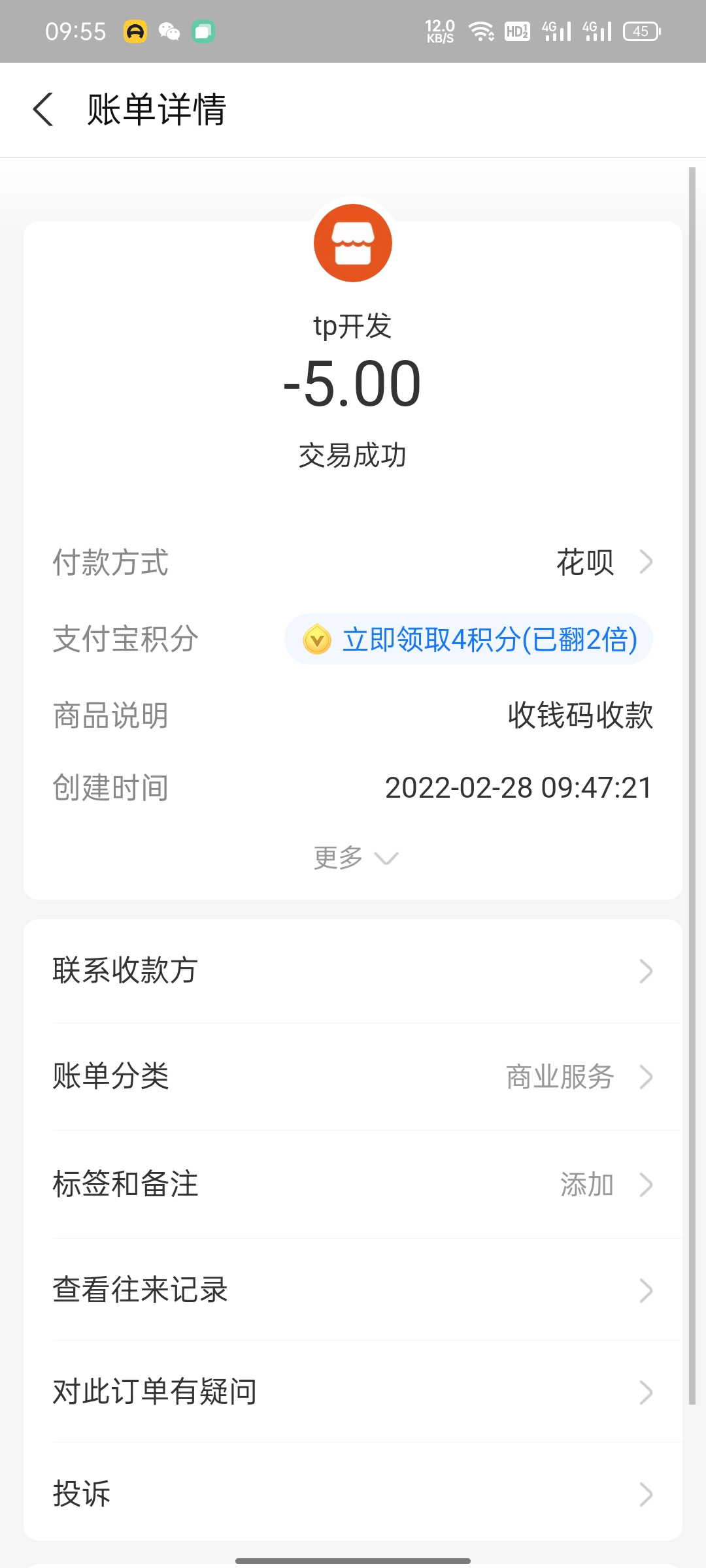The height and width of the screenshot is (1568, 706).
Task: Tap 添加 to add tags and notes
Action: [588, 1184]
